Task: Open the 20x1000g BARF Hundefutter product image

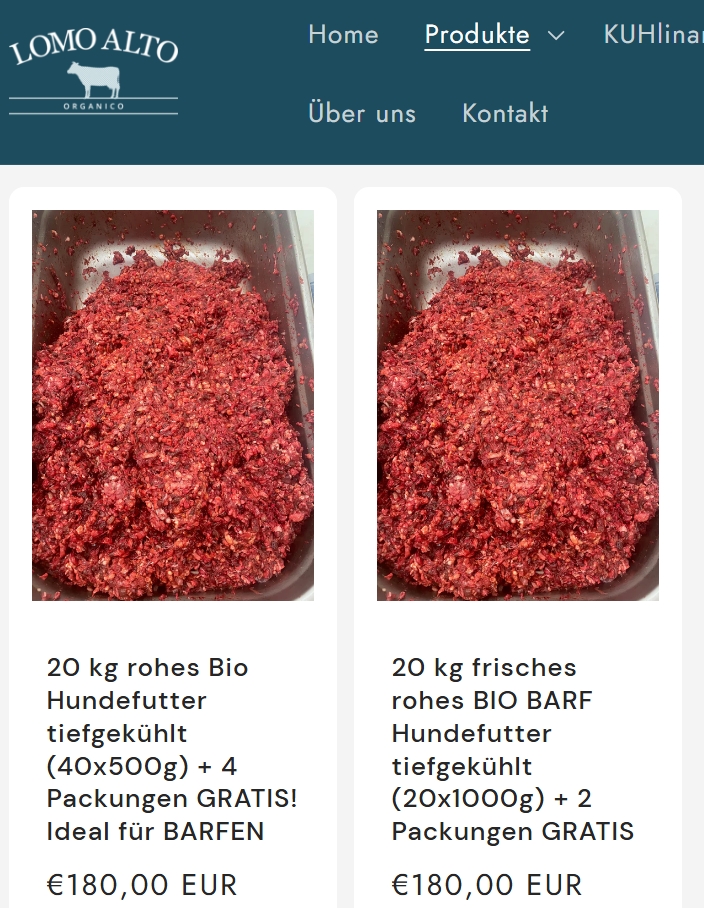Action: [517, 405]
